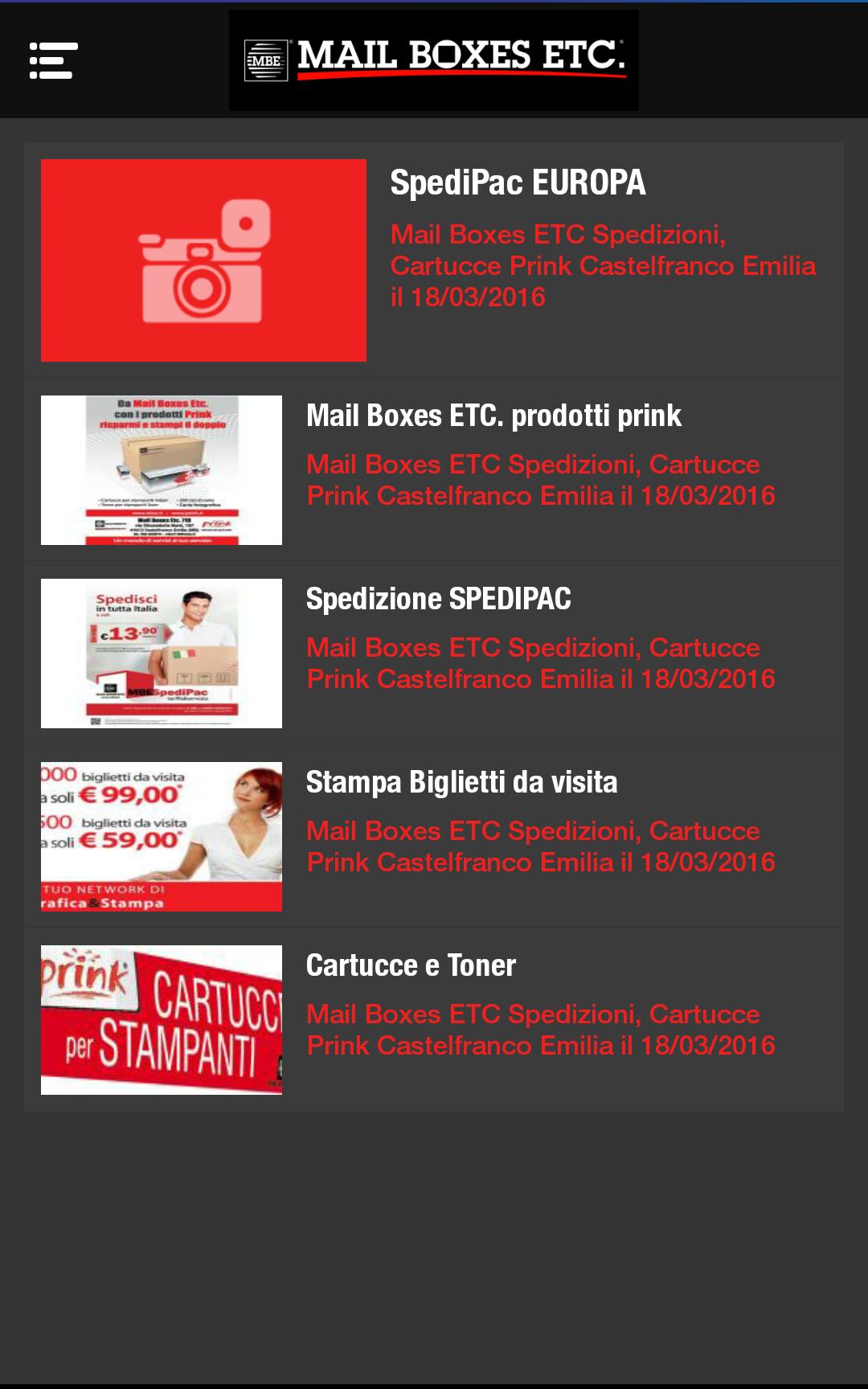Select Stampa Biglietti da visita
Screen dimensions: 868x1389
click(x=461, y=783)
